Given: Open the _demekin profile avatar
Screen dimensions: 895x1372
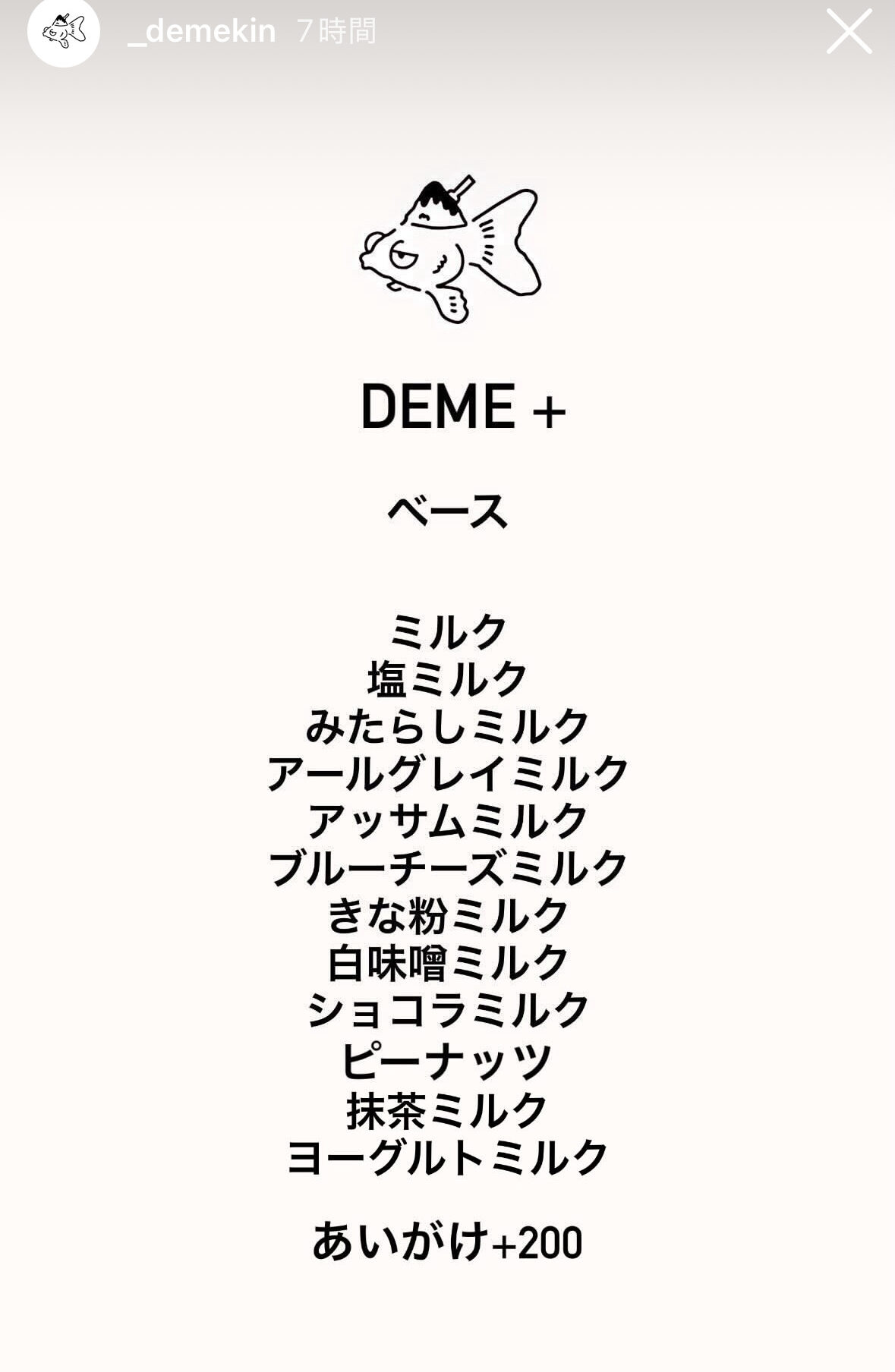Looking at the screenshot, I should click(x=64, y=32).
